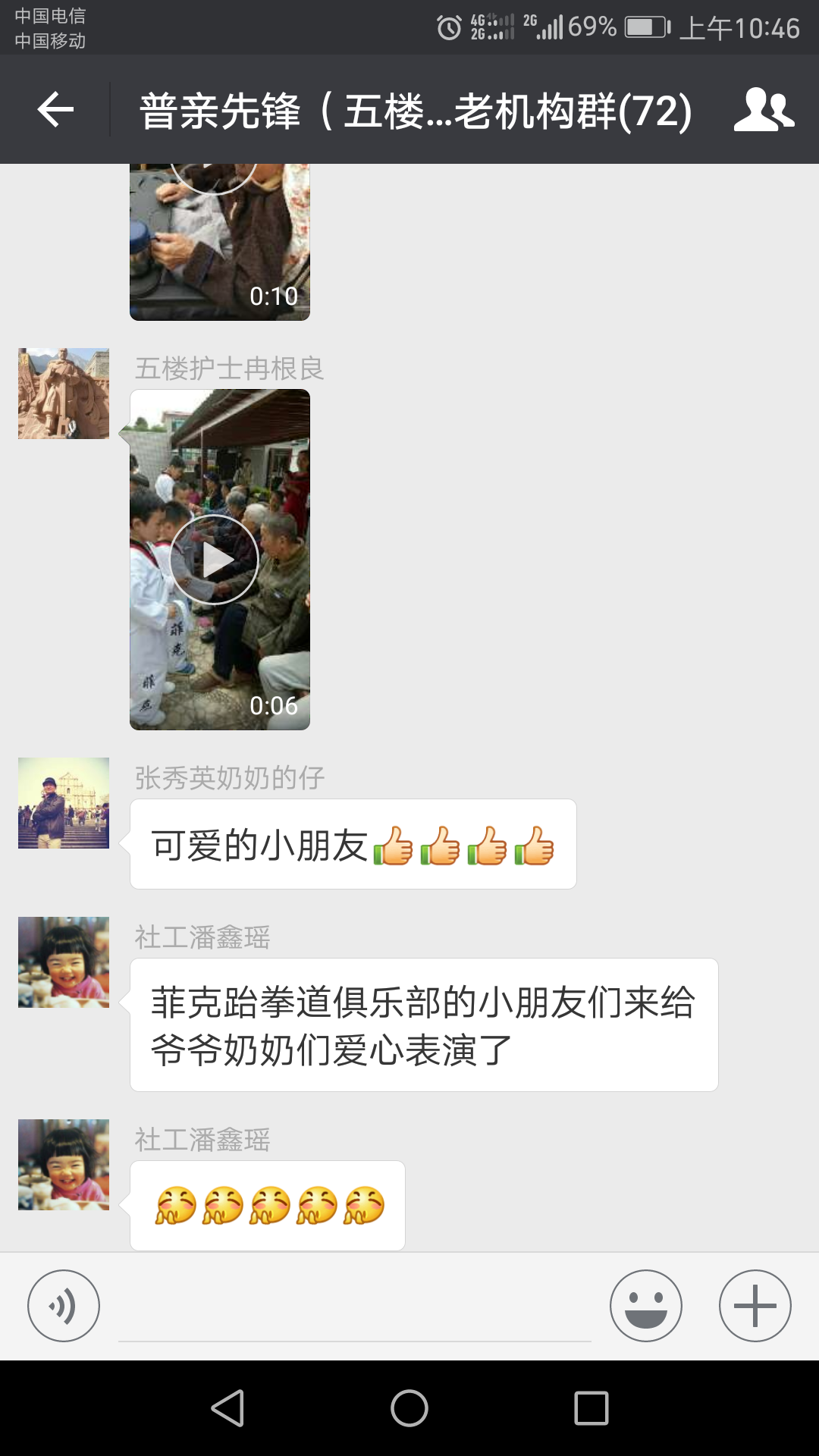Switch to voice message input

click(64, 1306)
